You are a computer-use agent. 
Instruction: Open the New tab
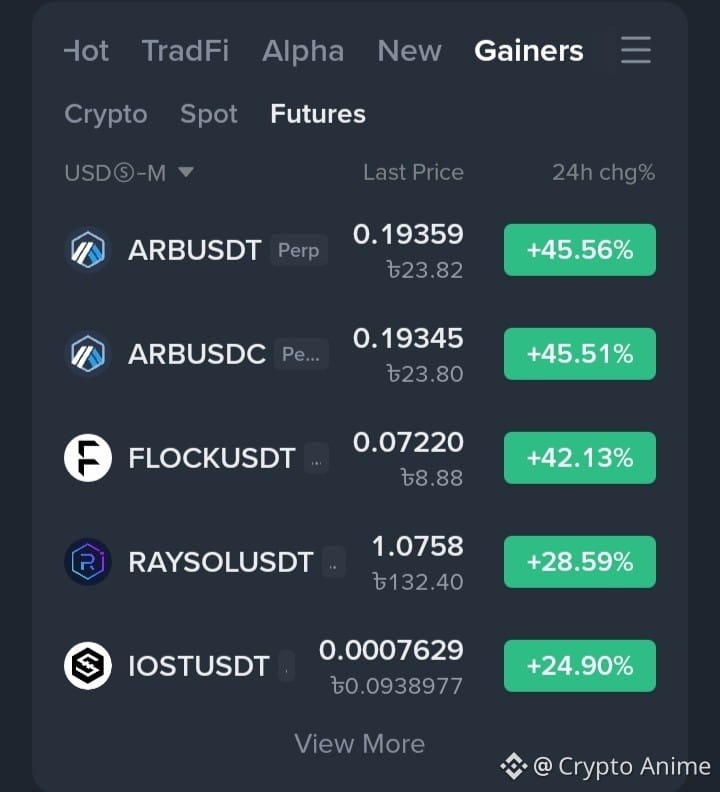tap(409, 51)
